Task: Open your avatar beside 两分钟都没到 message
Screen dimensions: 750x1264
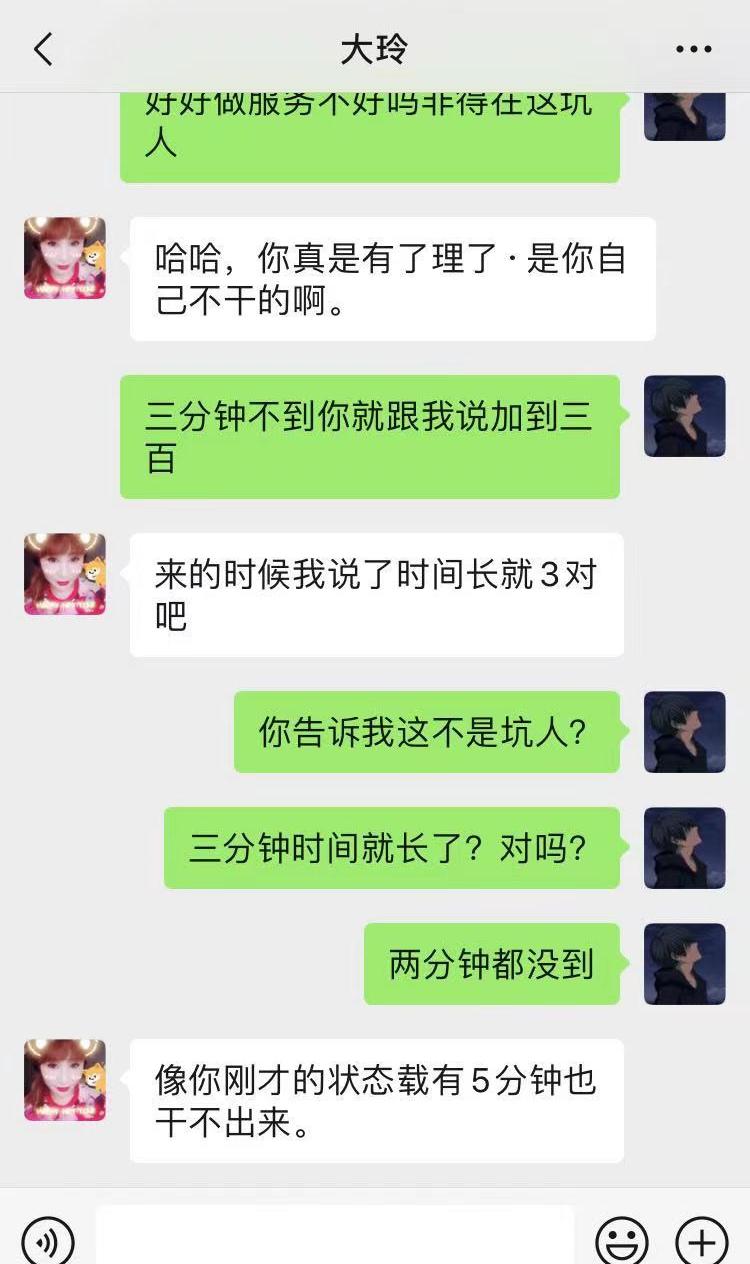Action: click(x=685, y=965)
